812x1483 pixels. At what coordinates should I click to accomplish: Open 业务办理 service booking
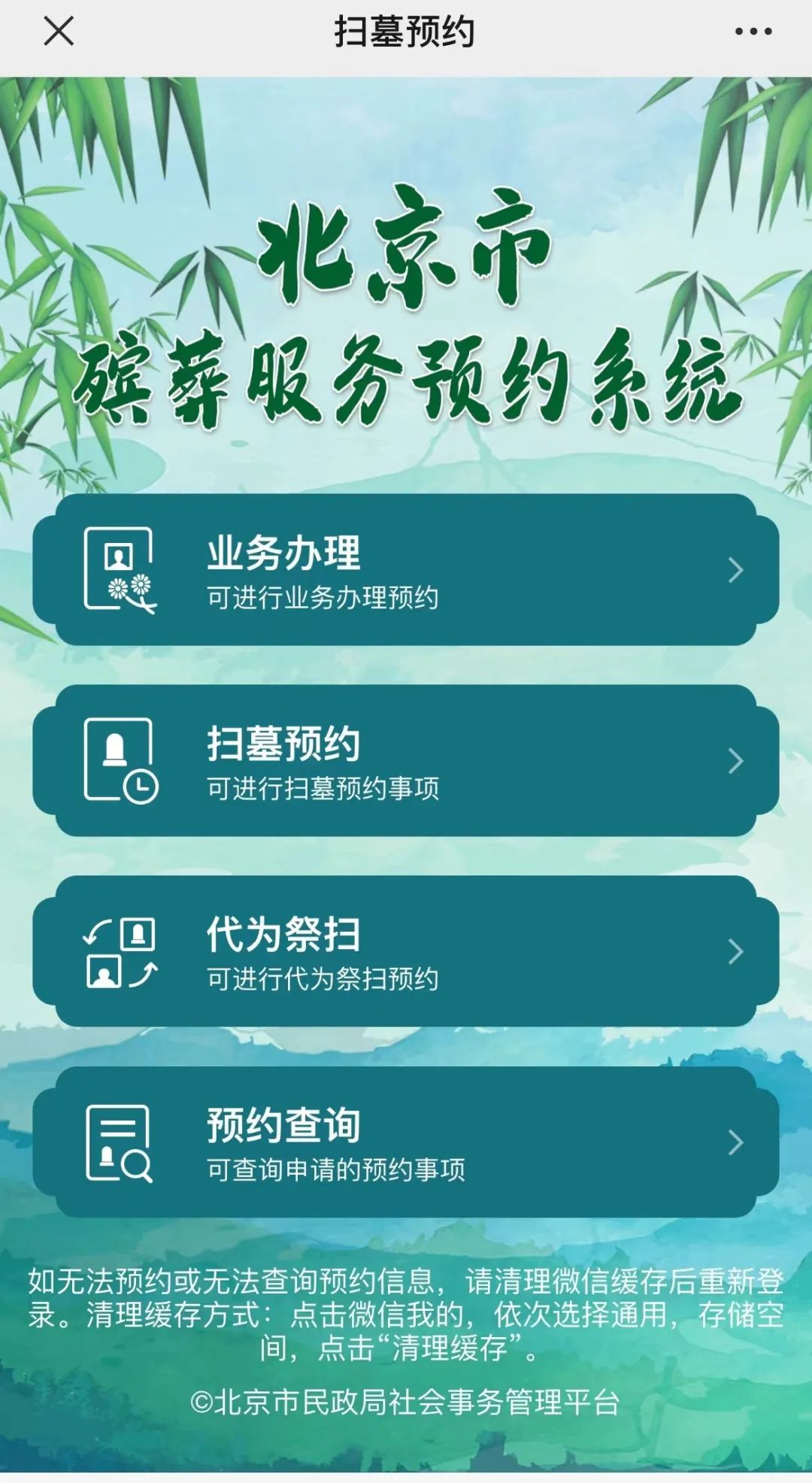click(406, 570)
